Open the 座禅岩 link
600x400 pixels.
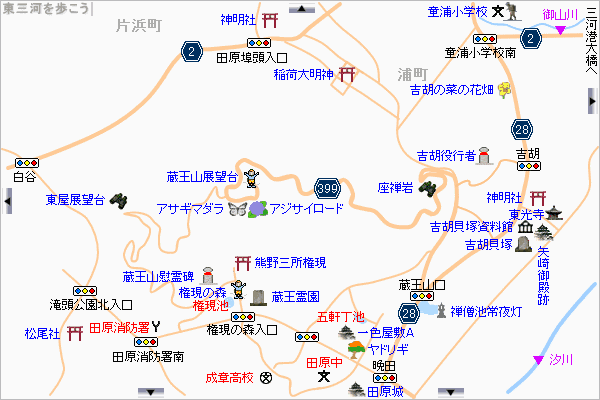(x=396, y=187)
